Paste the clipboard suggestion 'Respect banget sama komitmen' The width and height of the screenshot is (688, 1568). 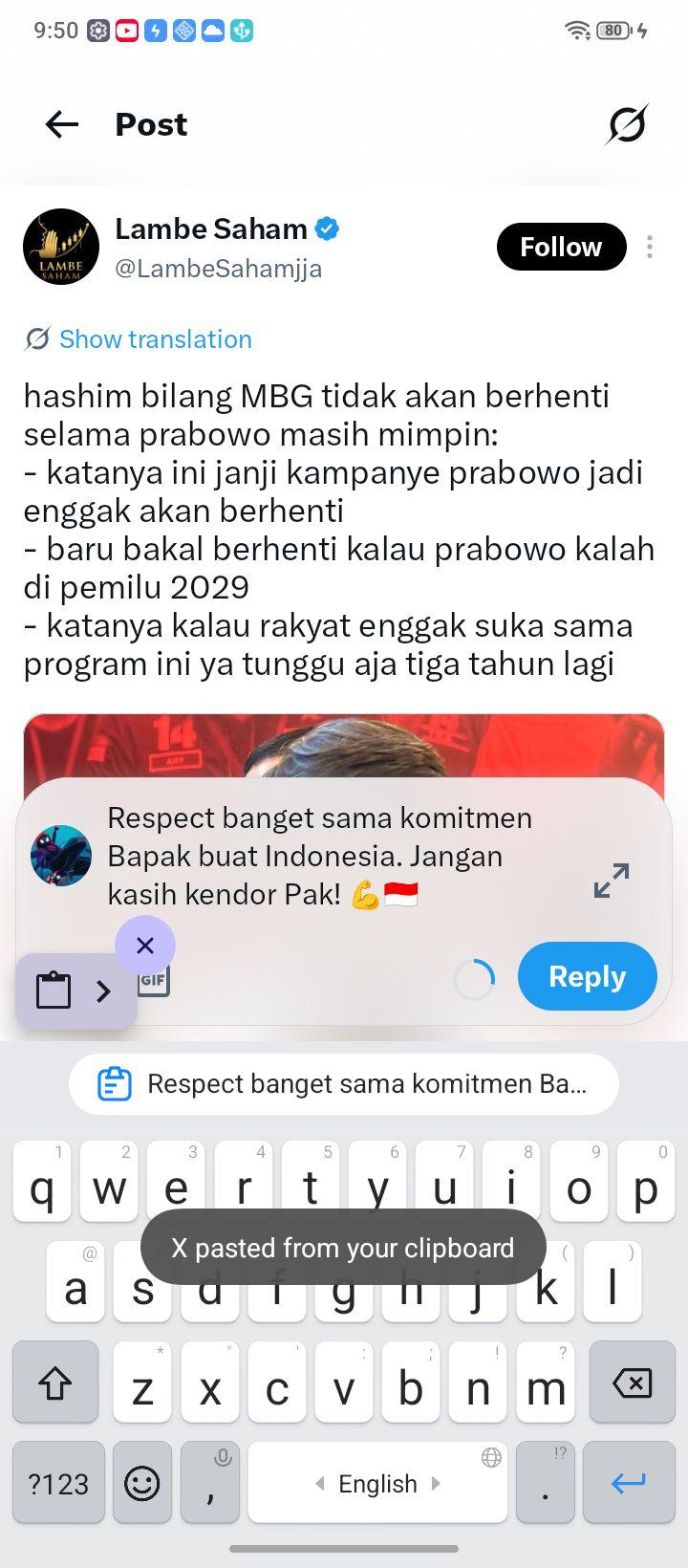coord(344,1084)
